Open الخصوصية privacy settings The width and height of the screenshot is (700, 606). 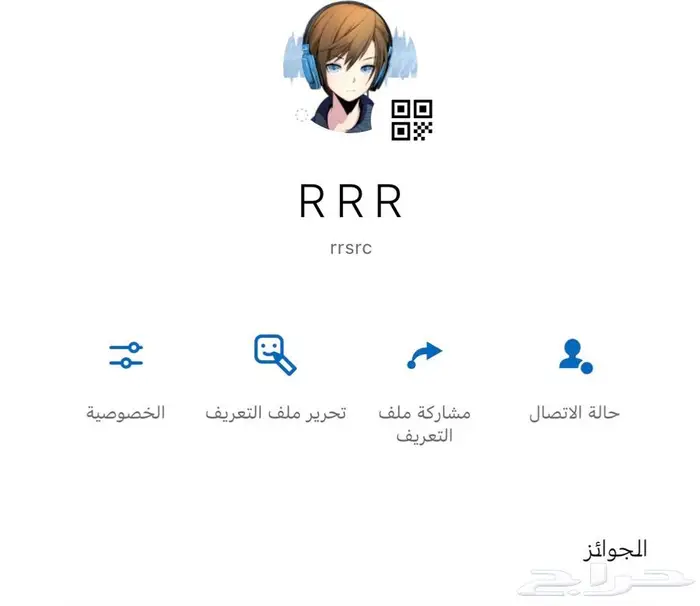coord(126,380)
